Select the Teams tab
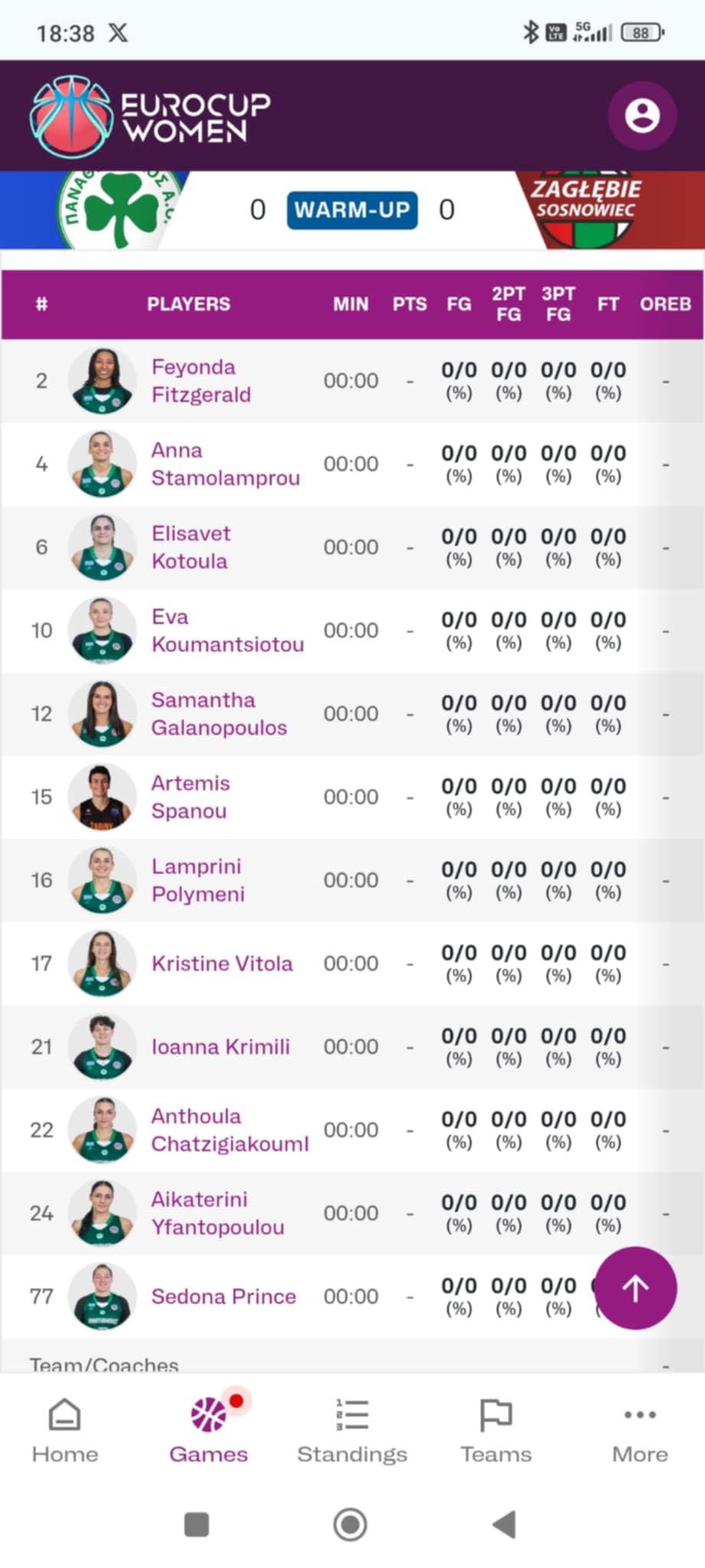This screenshot has width=705, height=1568. [495, 1430]
